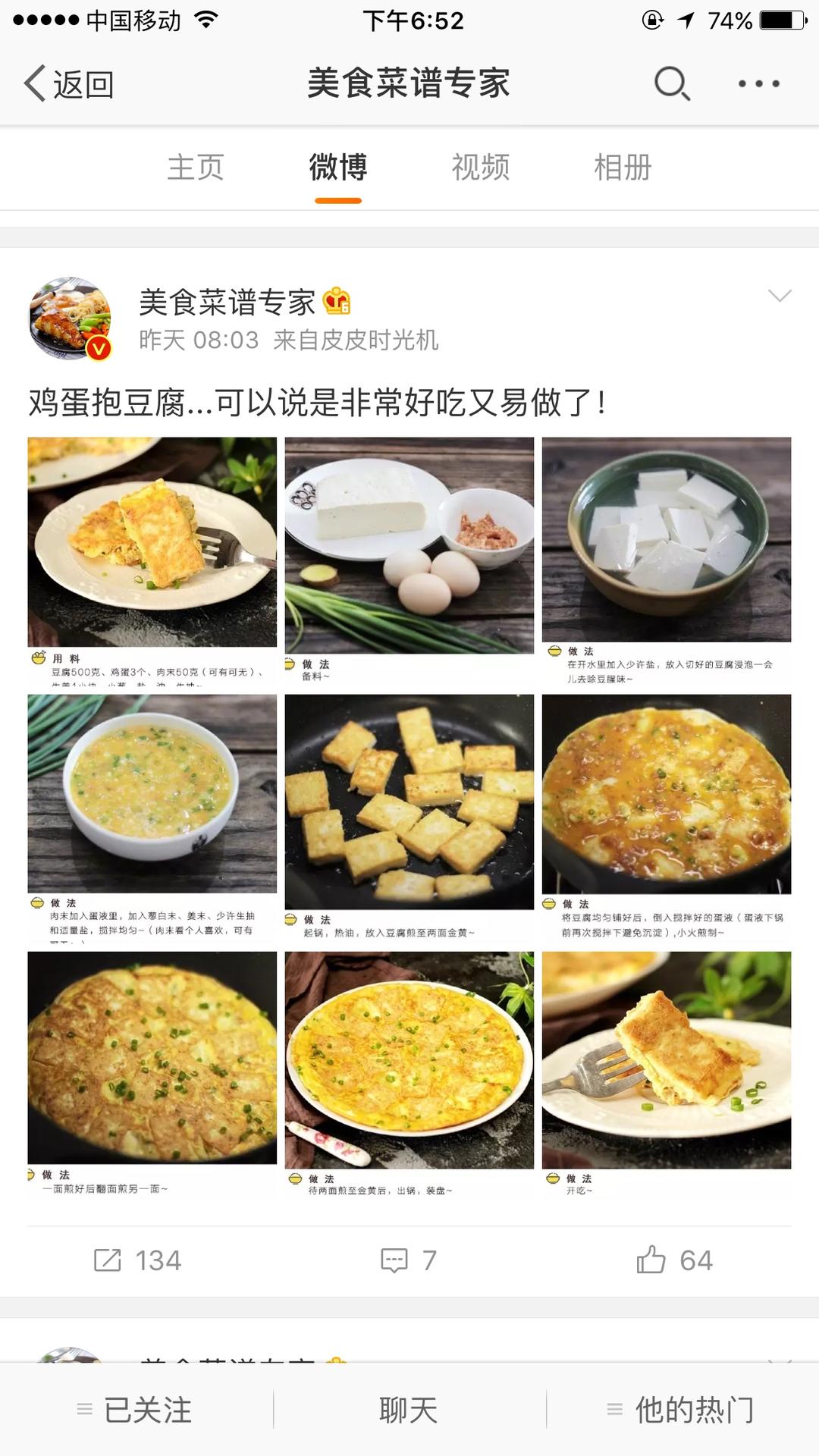
Task: Tap the orange verified badge on the avatar
Action: [x=98, y=348]
